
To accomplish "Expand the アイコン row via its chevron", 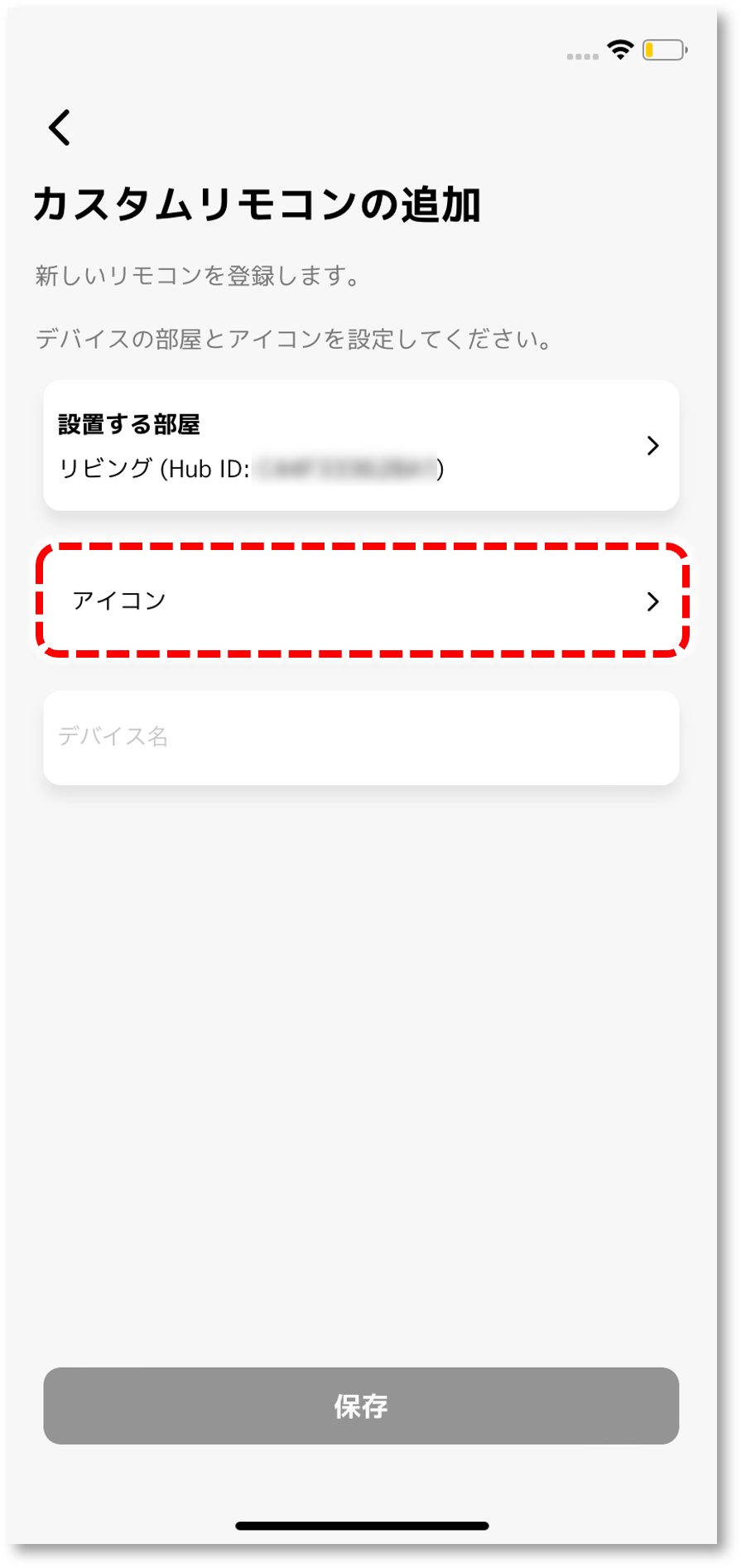I will click(x=653, y=602).
